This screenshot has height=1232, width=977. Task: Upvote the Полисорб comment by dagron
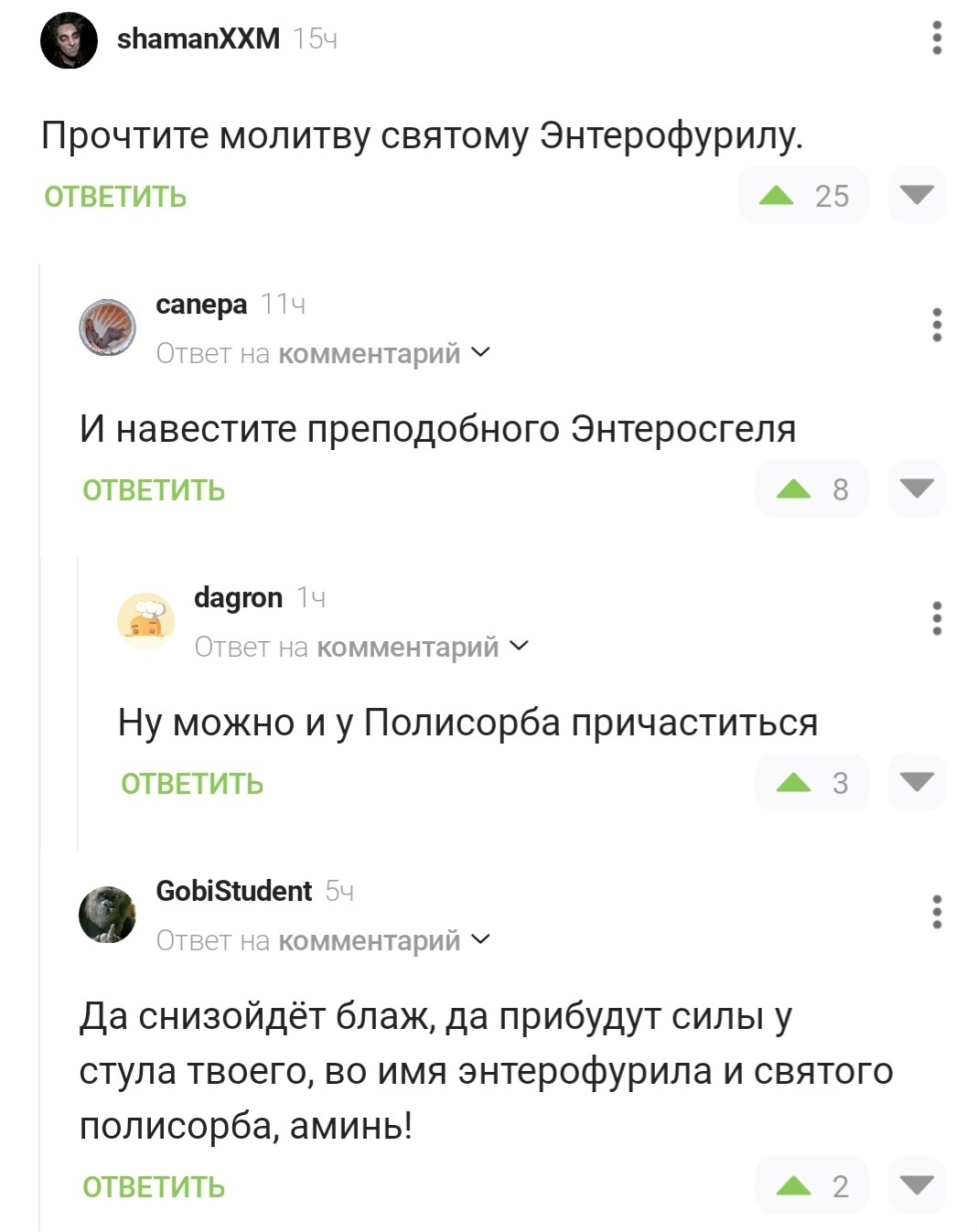[795, 782]
